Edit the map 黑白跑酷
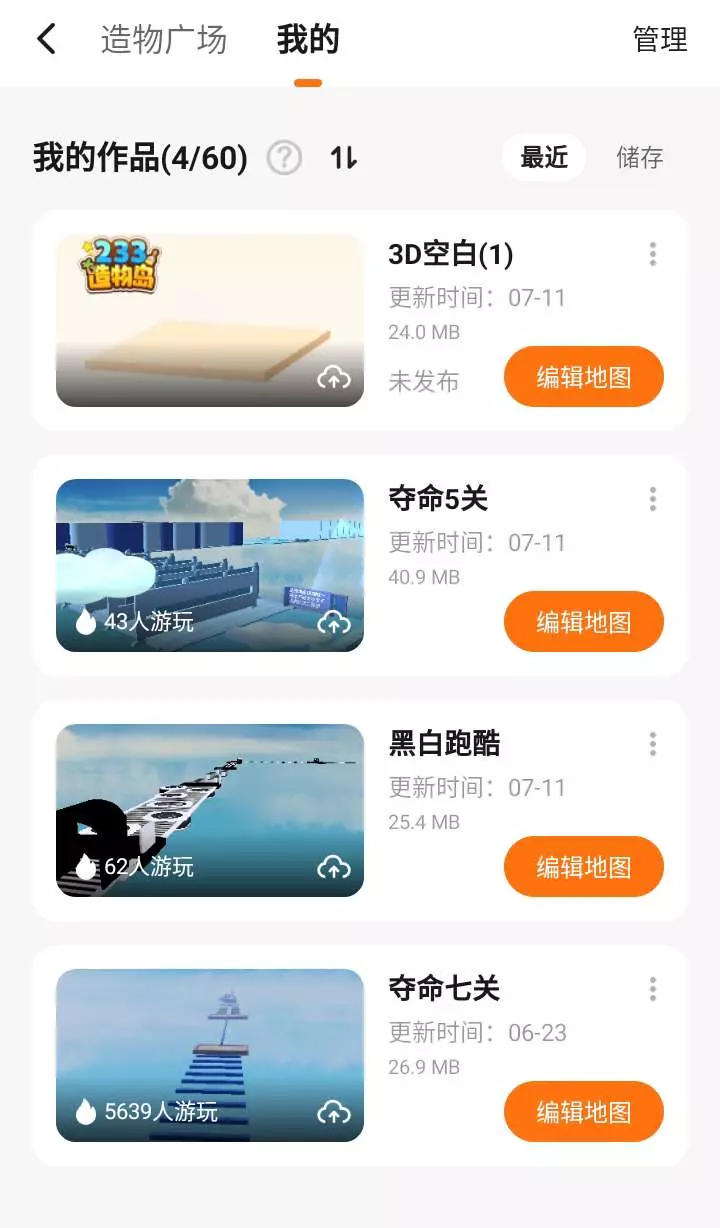This screenshot has width=720, height=1228. pos(584,867)
